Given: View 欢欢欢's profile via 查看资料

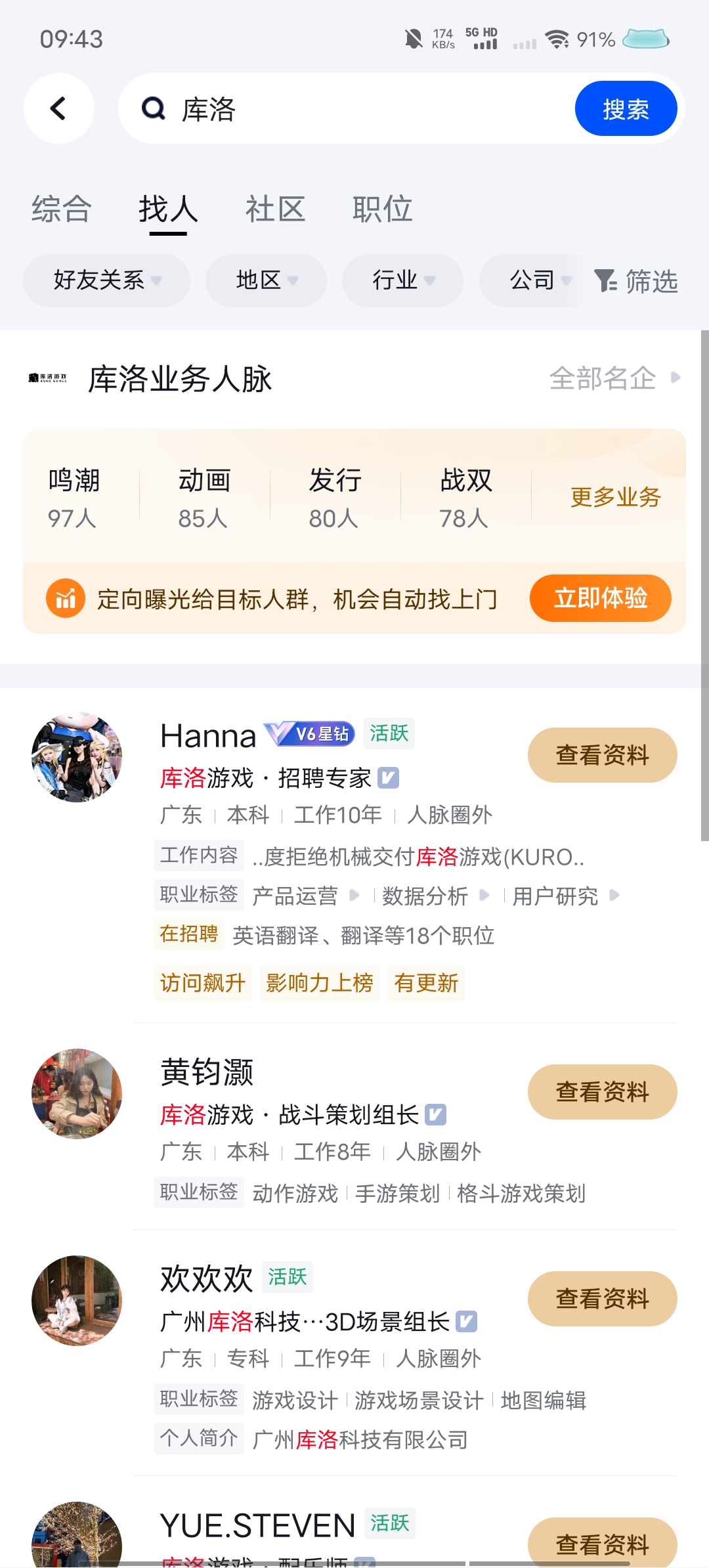Looking at the screenshot, I should point(602,1299).
